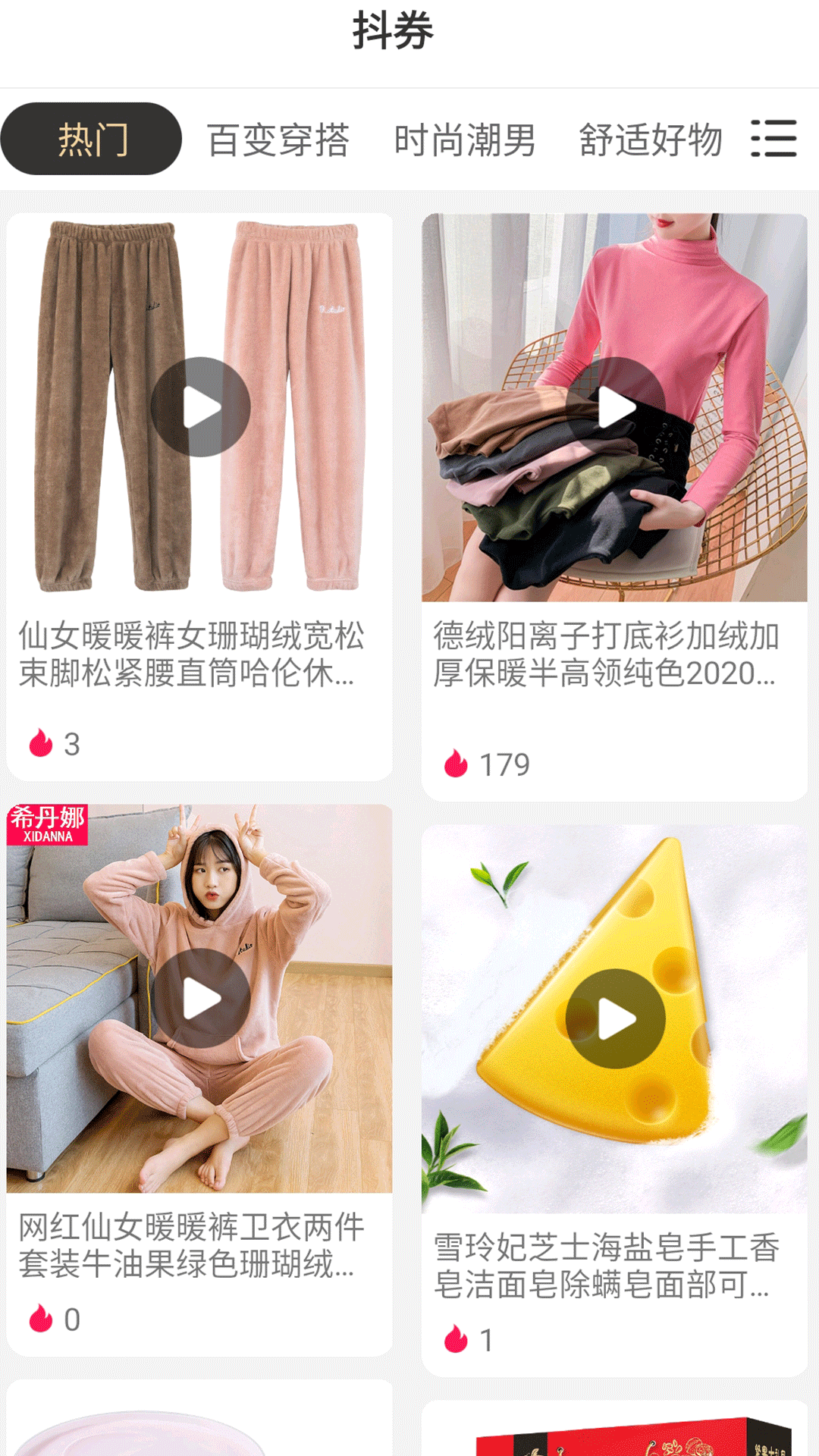The height and width of the screenshot is (1456, 819).
Task: Switch to the 百变穿搭 tab
Action: (x=278, y=140)
